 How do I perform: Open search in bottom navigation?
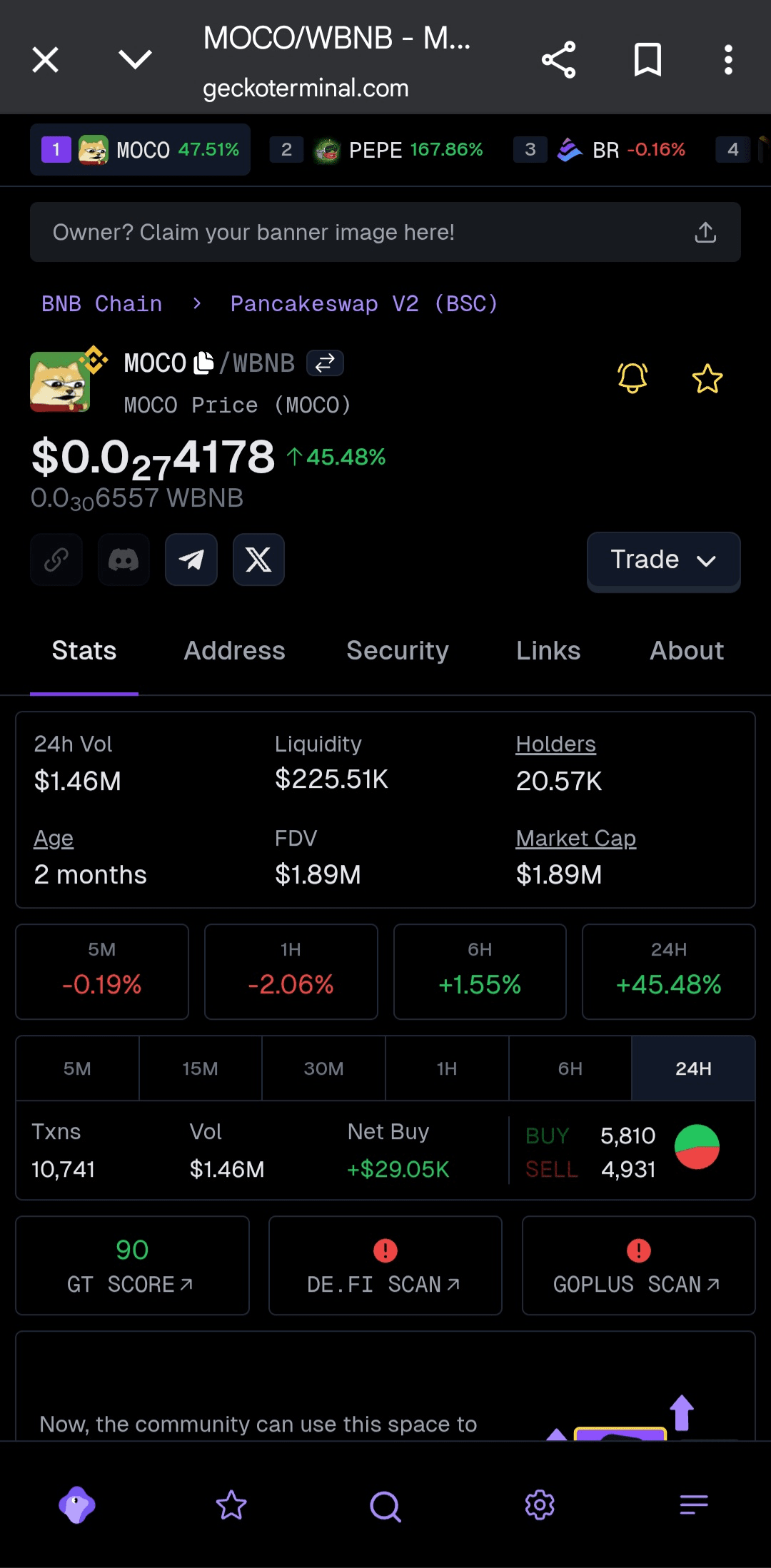coord(385,1506)
